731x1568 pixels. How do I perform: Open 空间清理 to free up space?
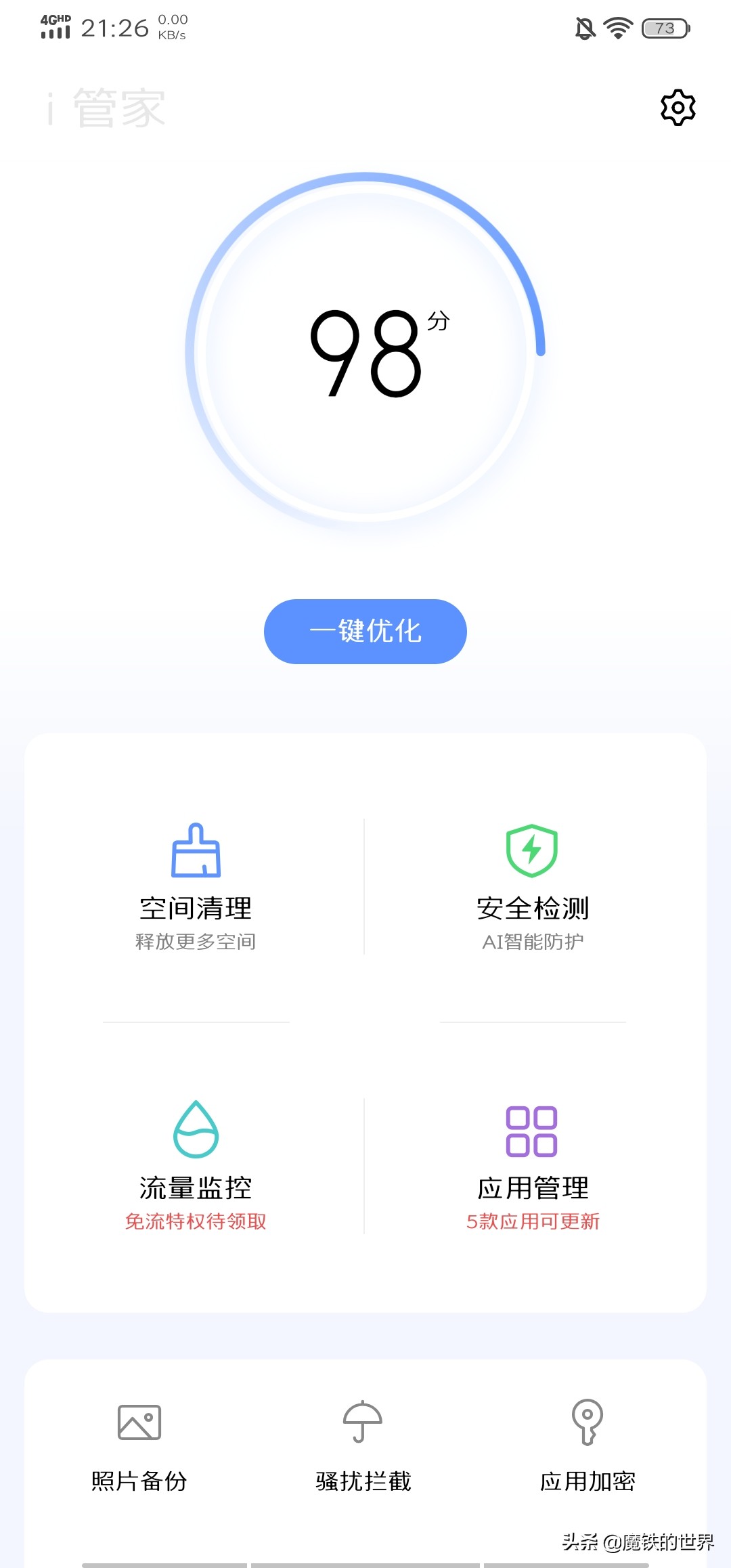pyautogui.click(x=196, y=886)
